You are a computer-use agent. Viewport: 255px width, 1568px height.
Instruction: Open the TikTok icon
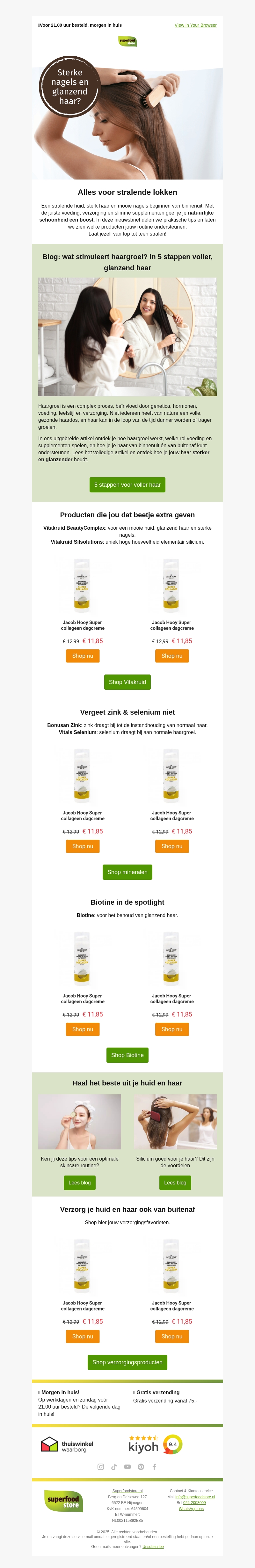pos(114,1466)
